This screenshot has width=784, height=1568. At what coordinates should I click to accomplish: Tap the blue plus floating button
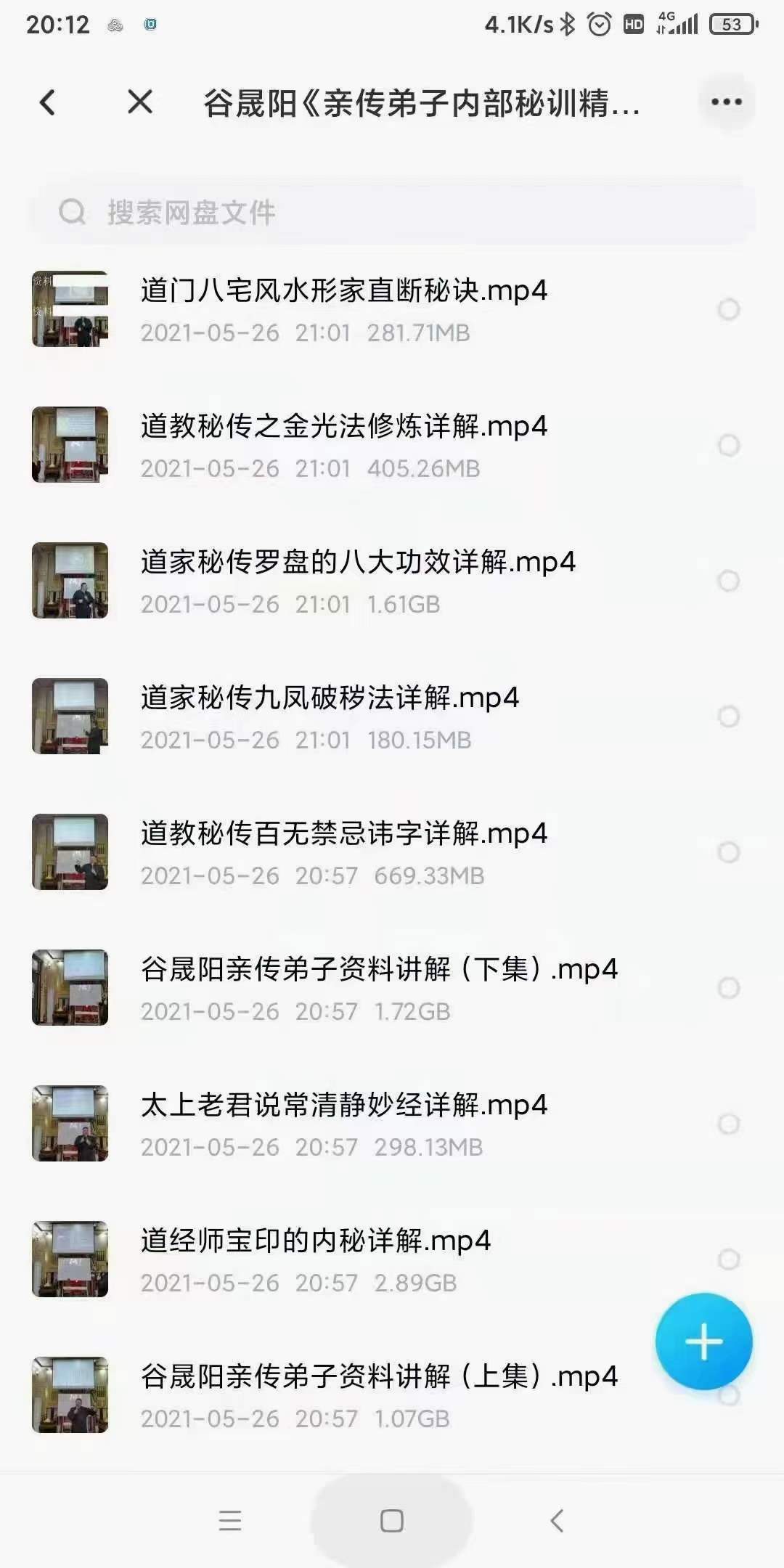click(703, 1342)
